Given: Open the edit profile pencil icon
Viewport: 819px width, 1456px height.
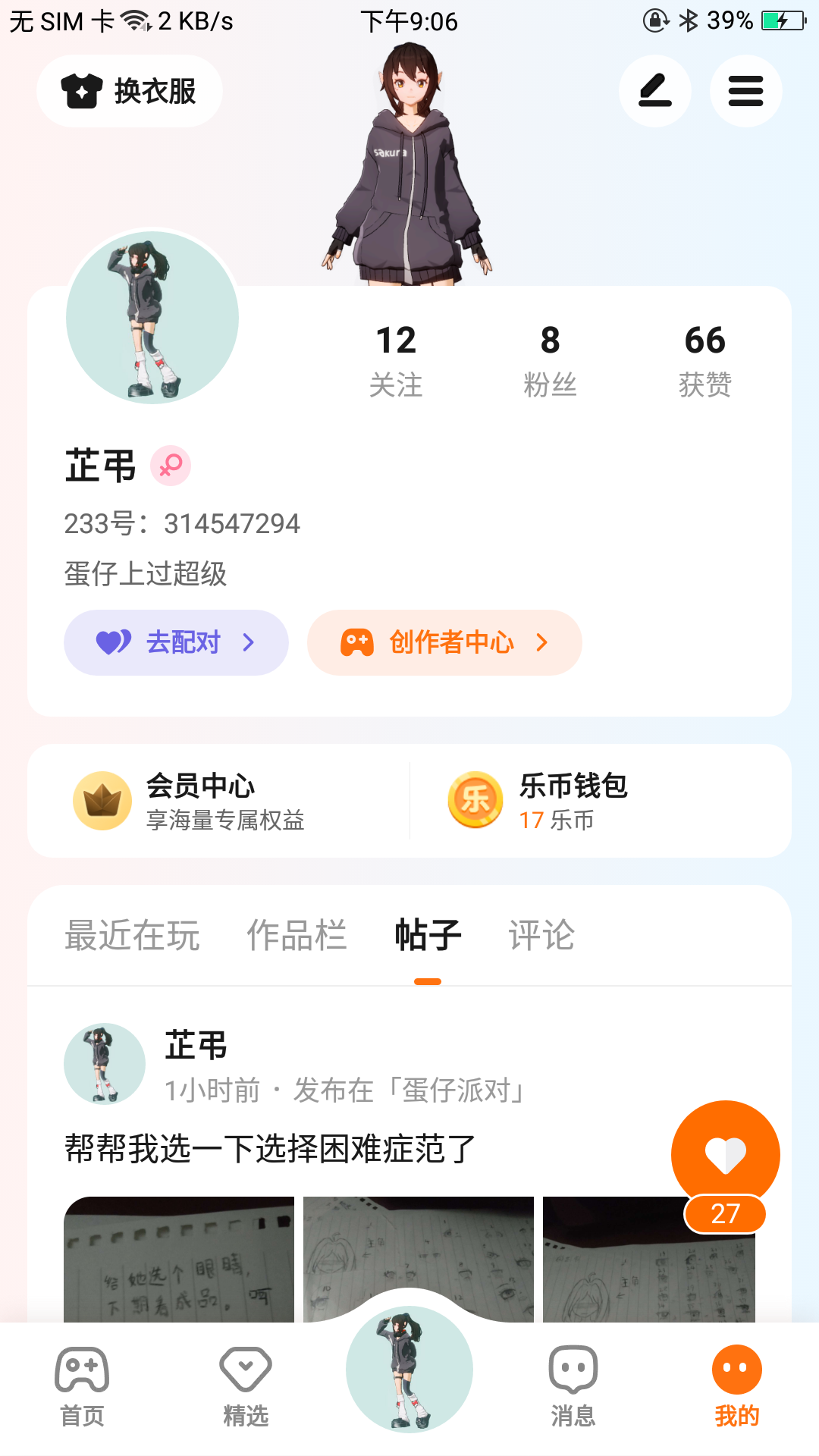Looking at the screenshot, I should [654, 91].
